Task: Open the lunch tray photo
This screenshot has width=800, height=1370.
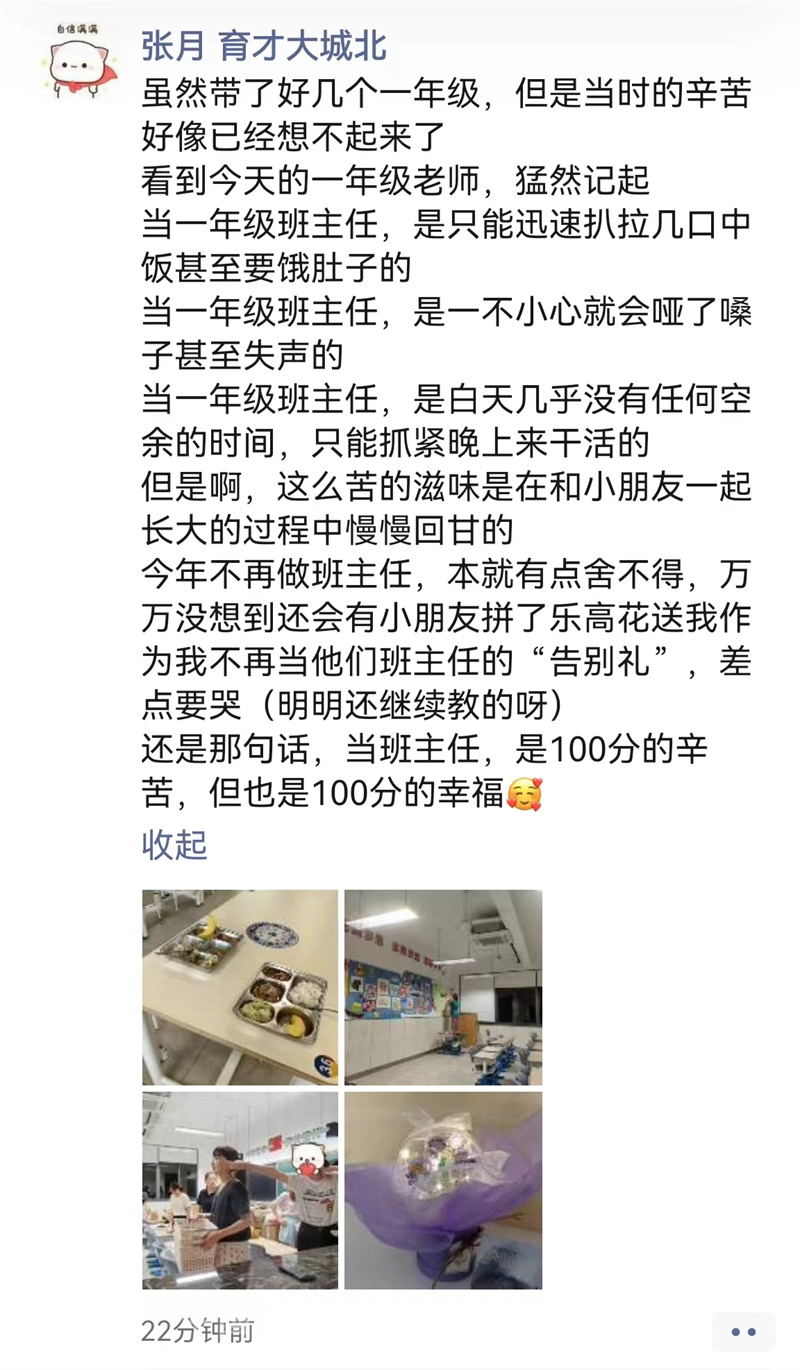Action: click(x=240, y=987)
